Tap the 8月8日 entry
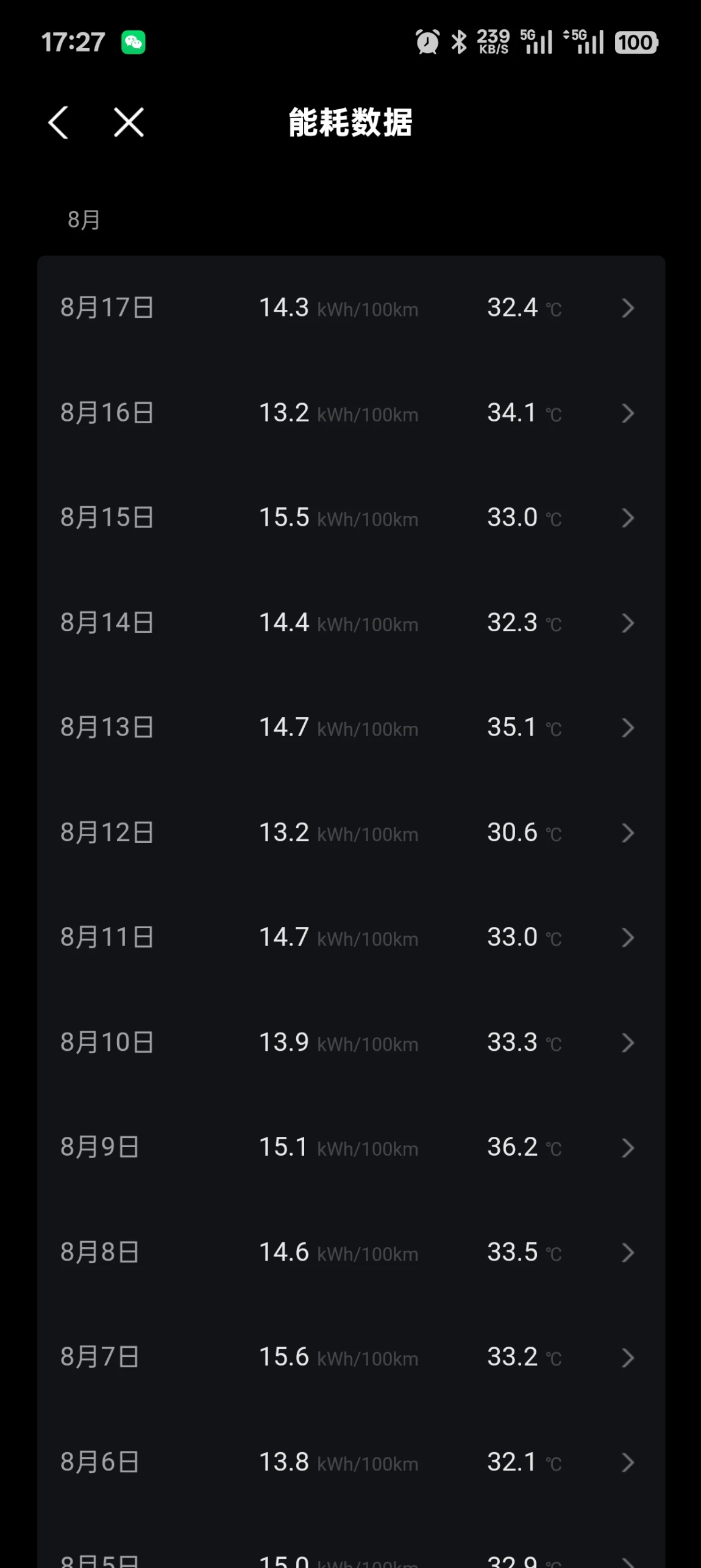 [x=350, y=1252]
